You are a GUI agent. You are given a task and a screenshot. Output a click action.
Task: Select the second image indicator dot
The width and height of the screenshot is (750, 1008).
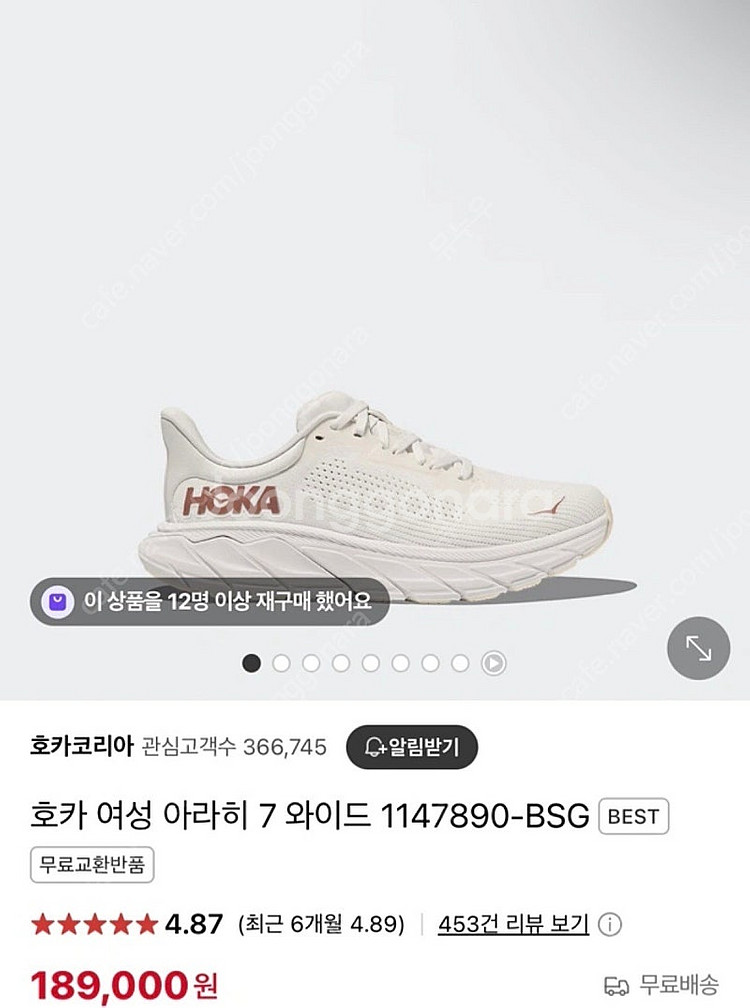(x=281, y=662)
